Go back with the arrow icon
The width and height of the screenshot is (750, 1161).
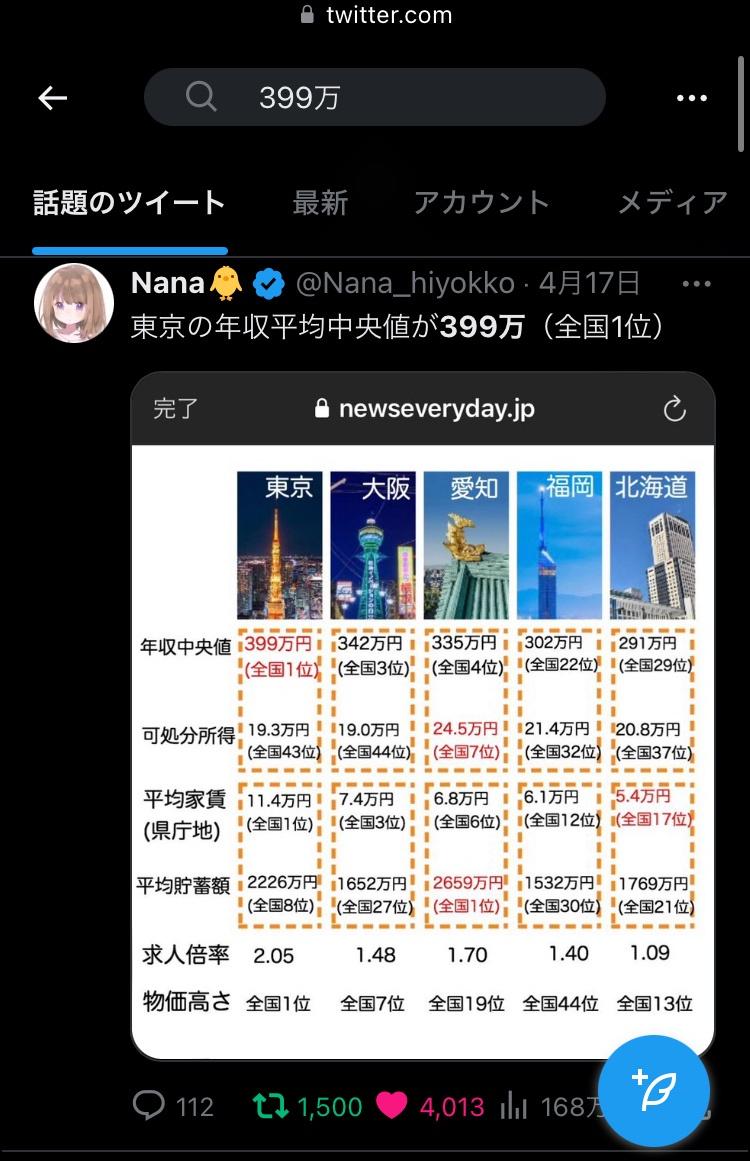click(53, 98)
